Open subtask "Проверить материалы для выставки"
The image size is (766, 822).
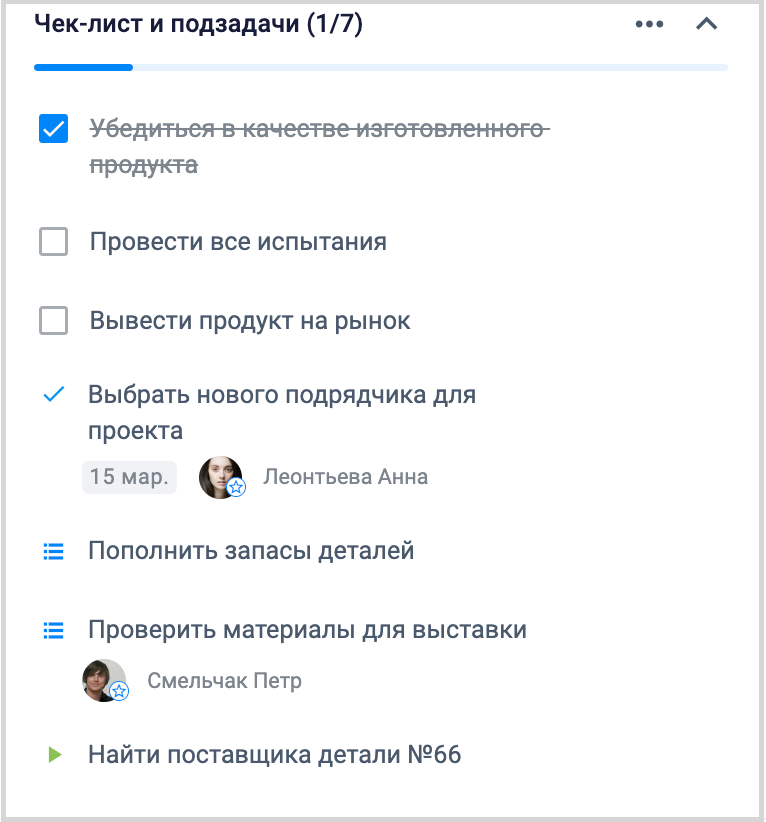(307, 631)
